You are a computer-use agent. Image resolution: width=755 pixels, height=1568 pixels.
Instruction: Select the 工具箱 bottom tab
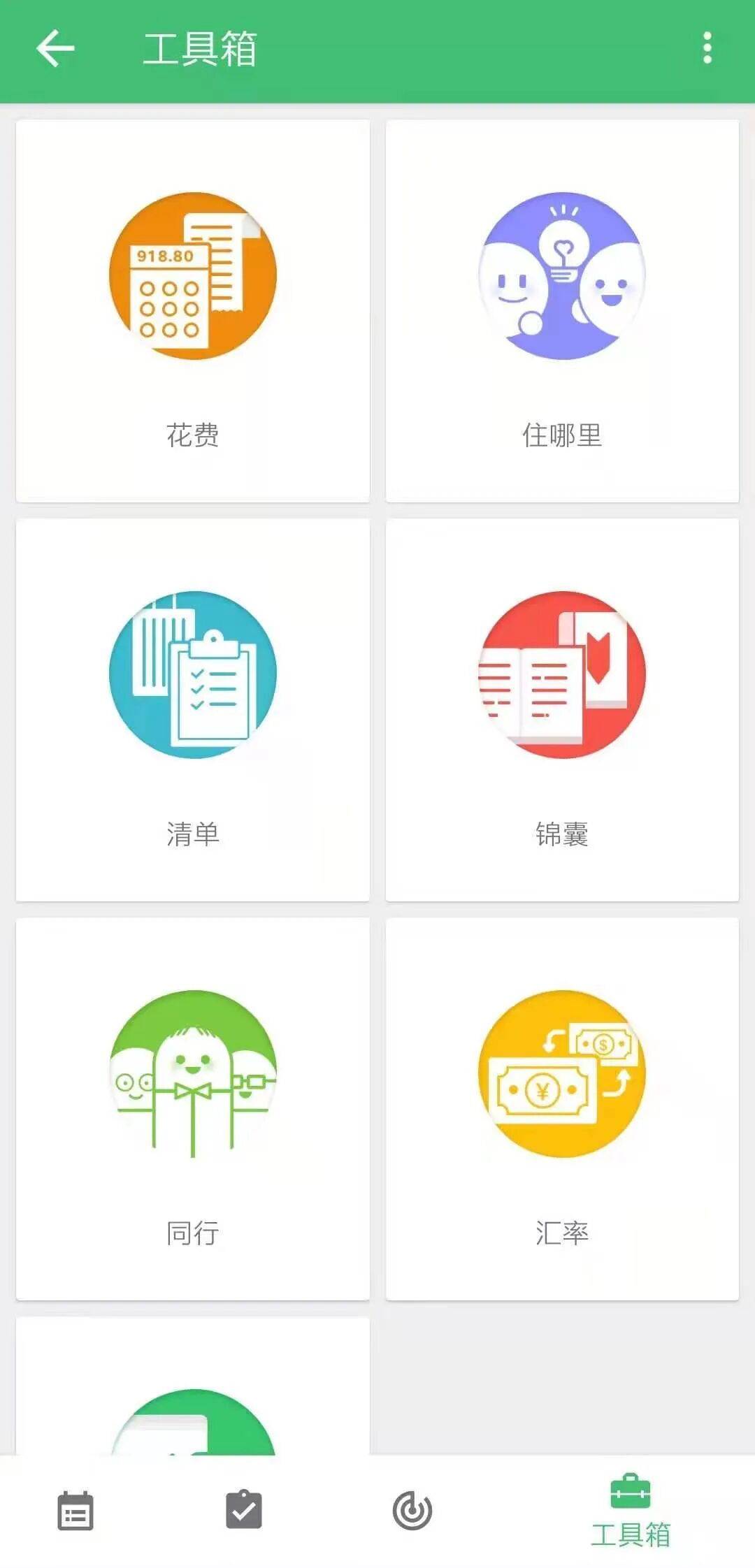click(x=630, y=1511)
